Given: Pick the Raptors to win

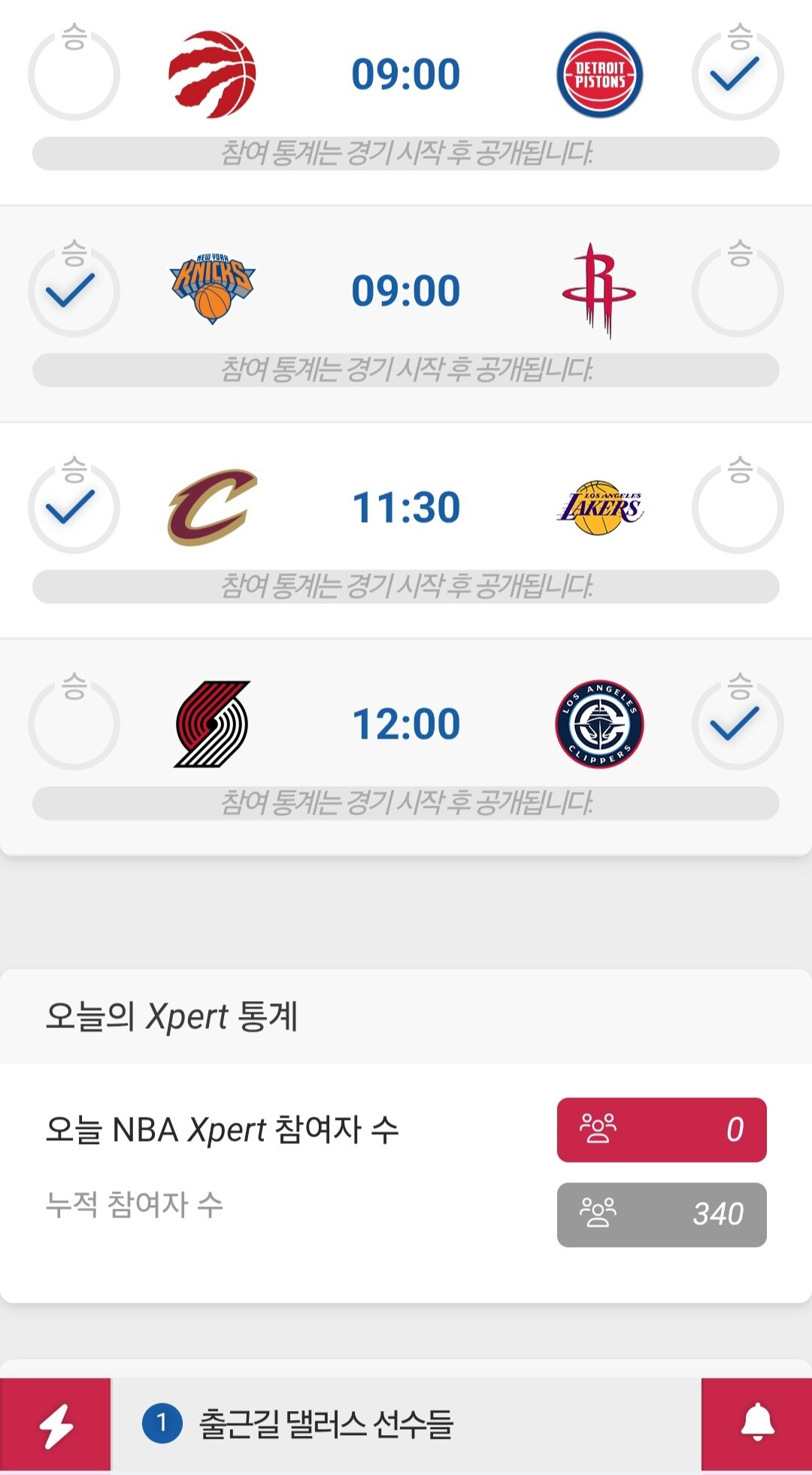Looking at the screenshot, I should [x=74, y=74].
